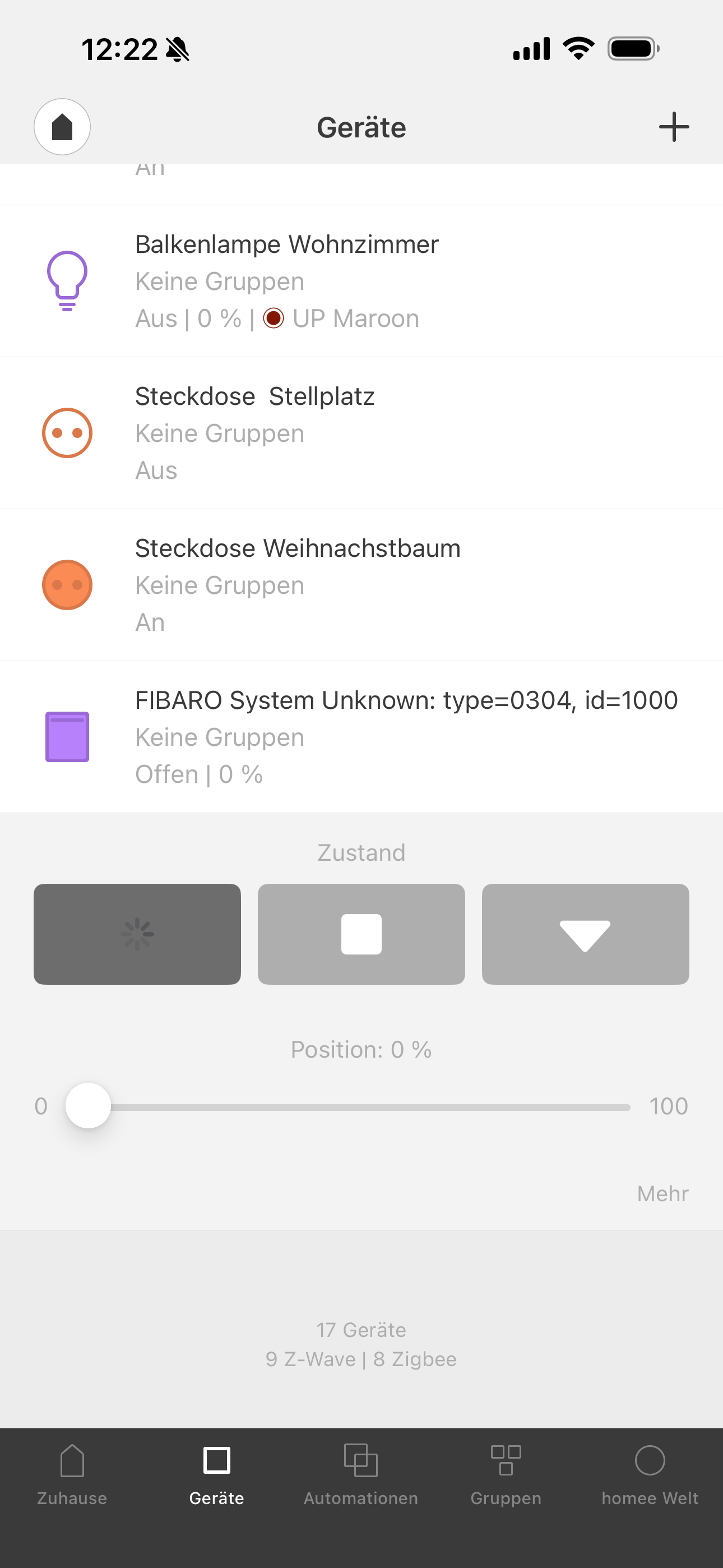Tap the shutter stop button under Zustand

pos(361,934)
